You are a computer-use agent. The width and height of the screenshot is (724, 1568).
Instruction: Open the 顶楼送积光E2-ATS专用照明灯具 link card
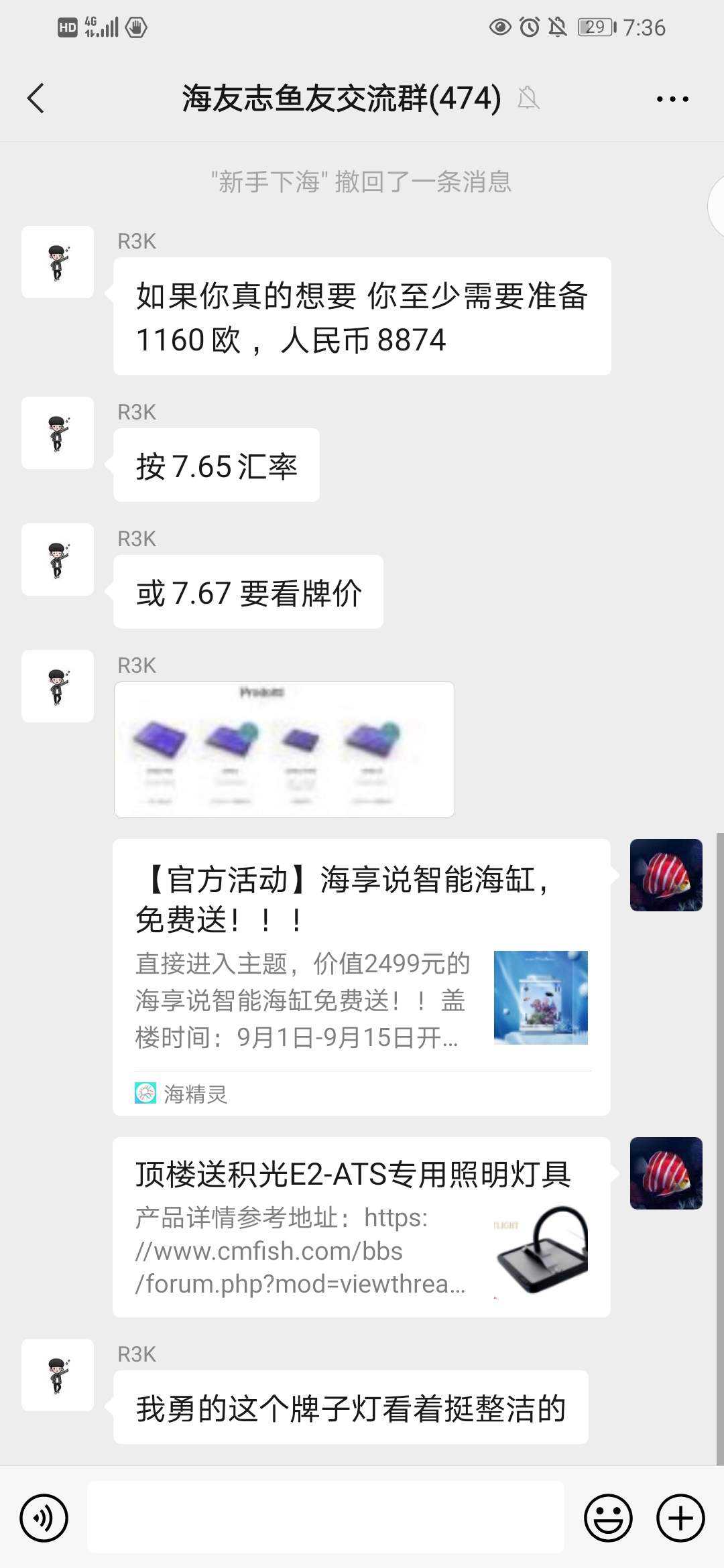click(x=361, y=1226)
